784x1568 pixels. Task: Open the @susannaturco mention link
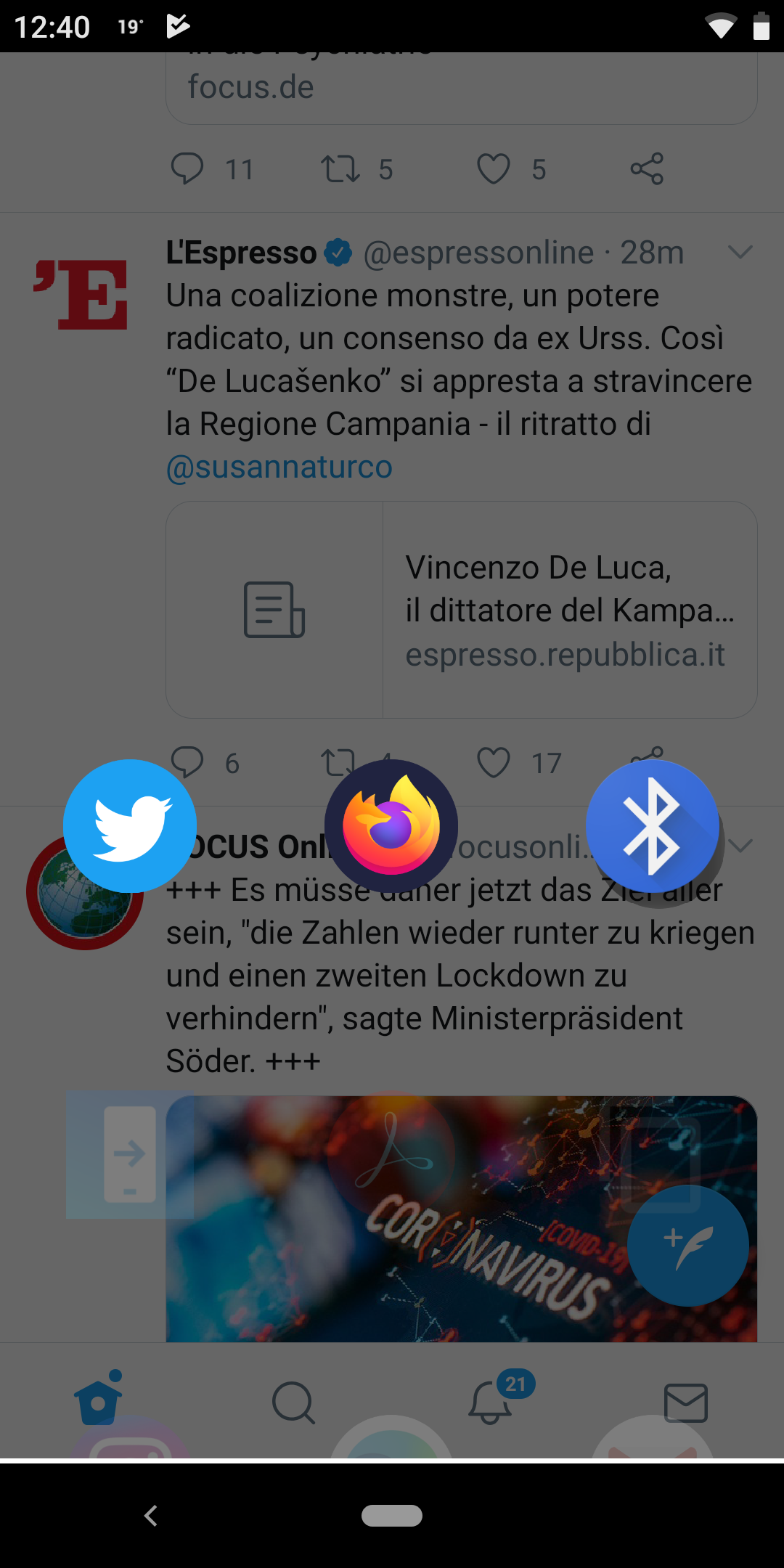pos(279,467)
